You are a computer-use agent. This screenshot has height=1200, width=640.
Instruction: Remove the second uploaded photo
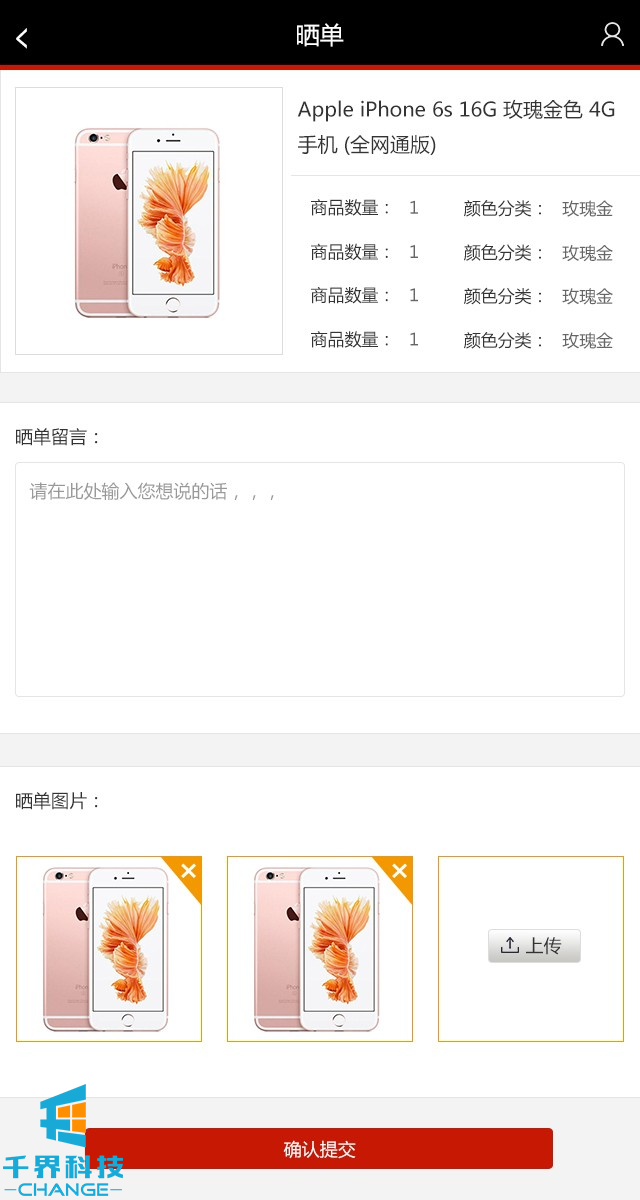(399, 871)
